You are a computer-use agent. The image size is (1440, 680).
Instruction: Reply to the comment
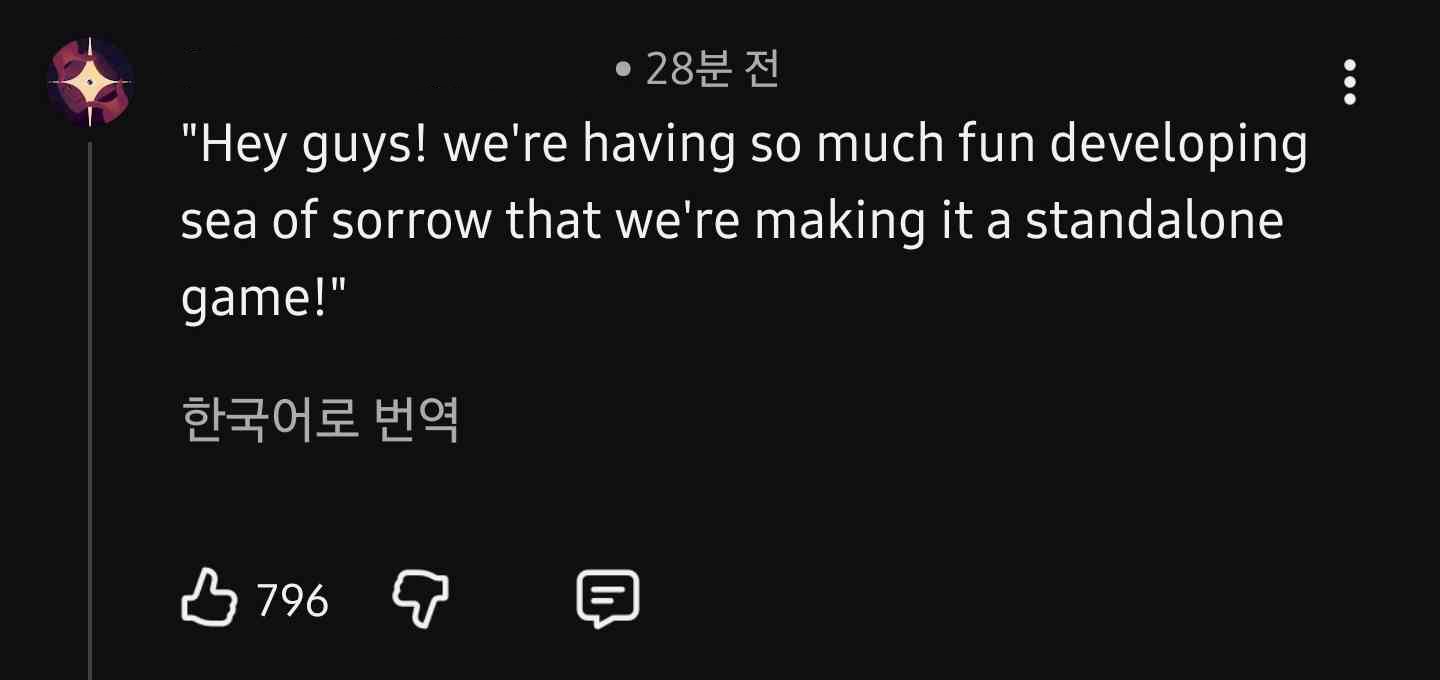point(607,598)
